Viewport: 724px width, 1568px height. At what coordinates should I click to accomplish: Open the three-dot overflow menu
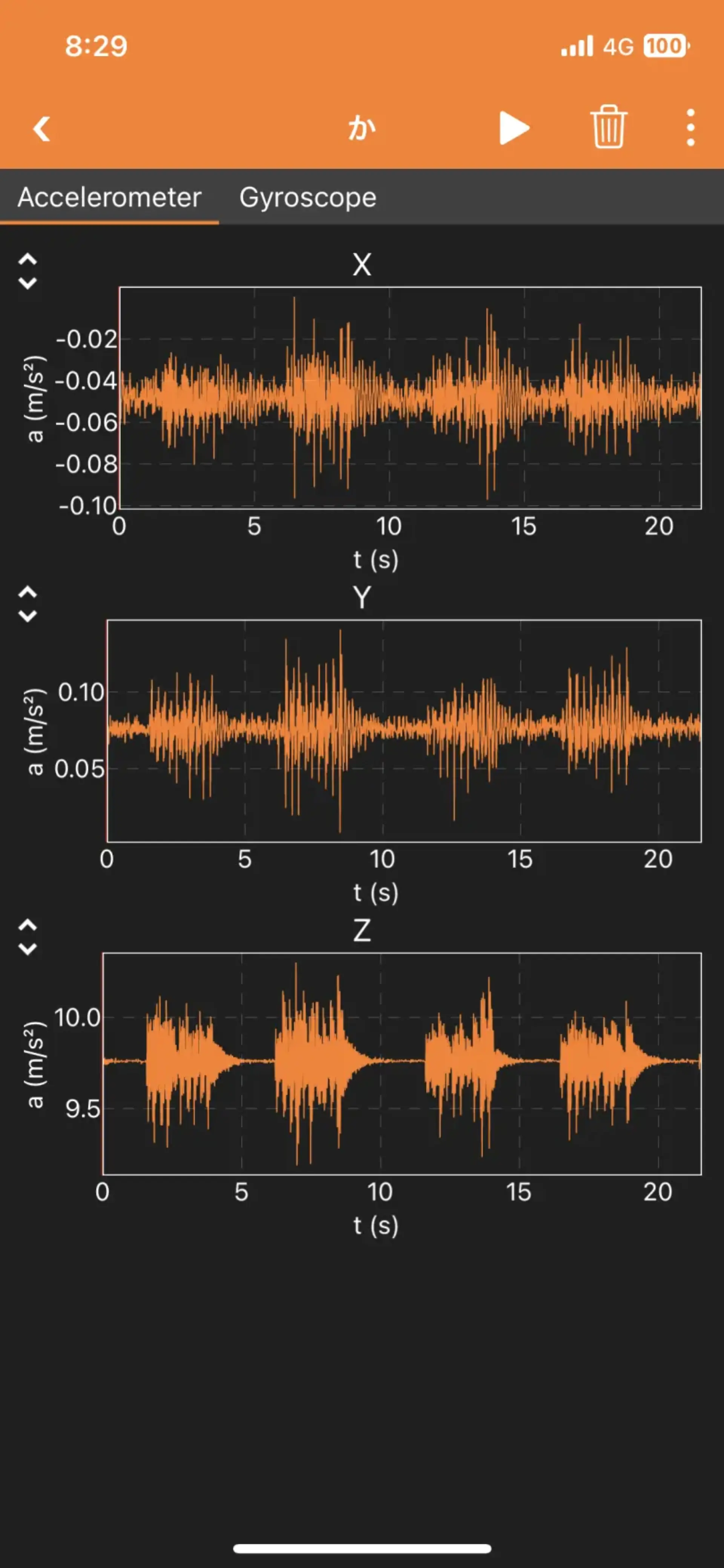[690, 128]
